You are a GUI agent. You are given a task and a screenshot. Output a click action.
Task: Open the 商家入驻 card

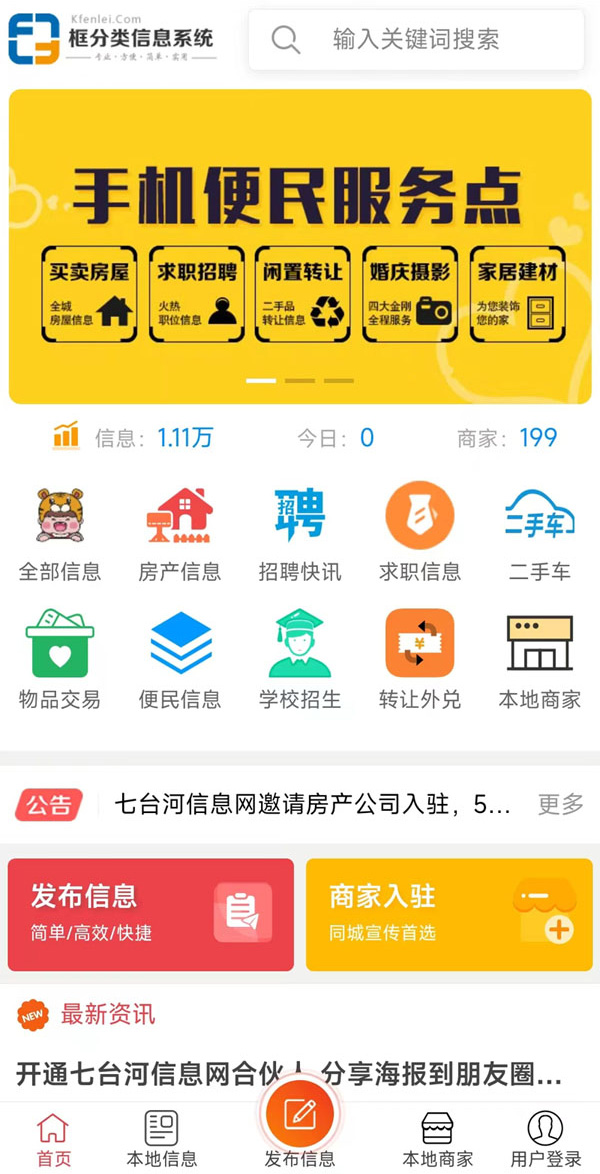[x=449, y=914]
